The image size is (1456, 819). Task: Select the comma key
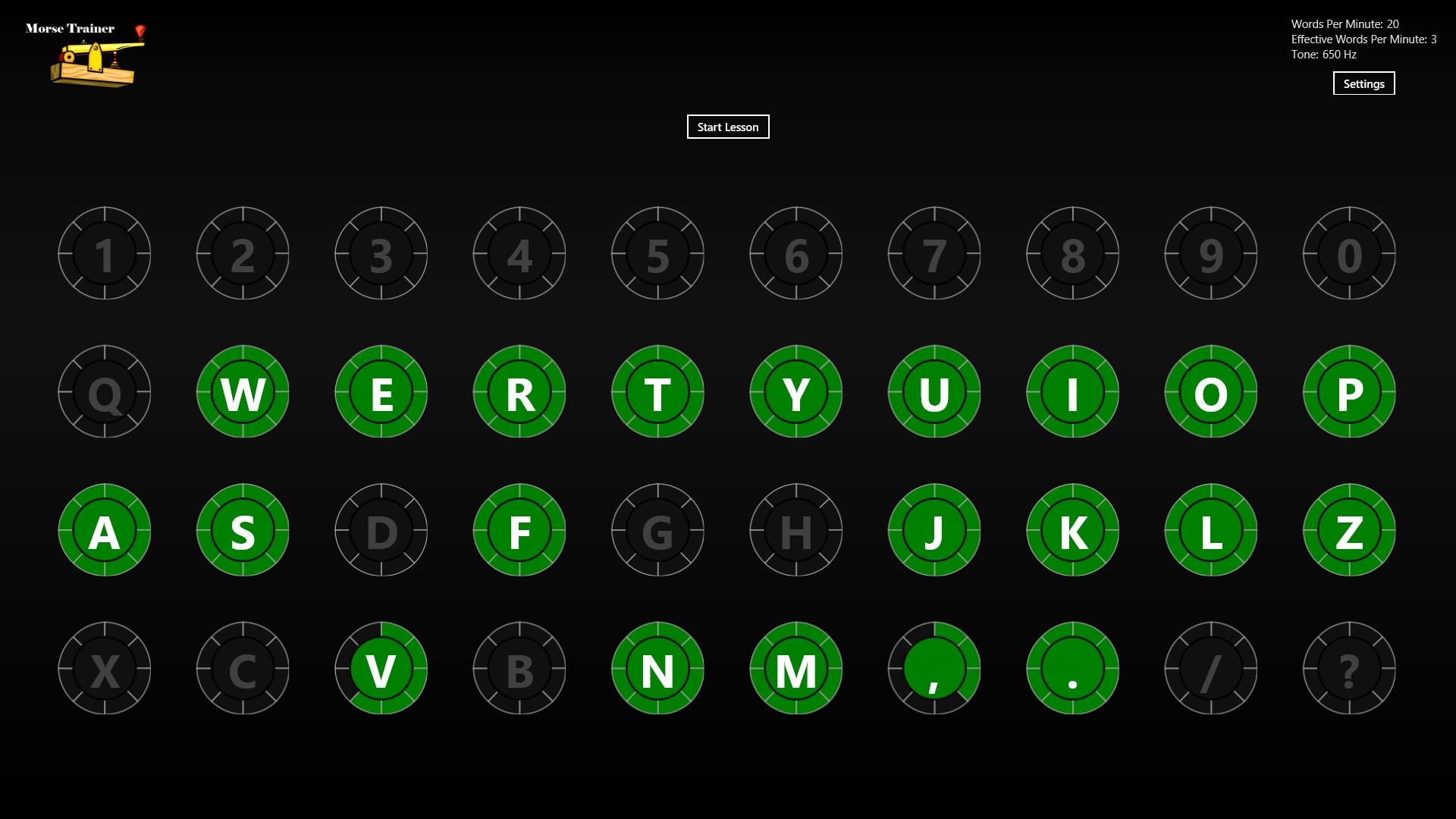[x=934, y=669]
